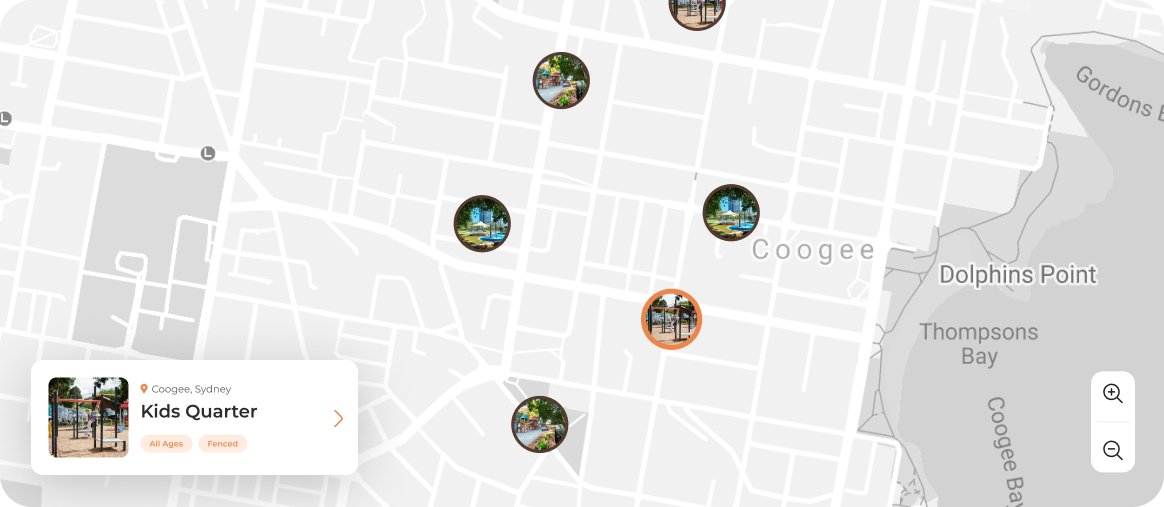Zoom in on the map

tap(1112, 393)
